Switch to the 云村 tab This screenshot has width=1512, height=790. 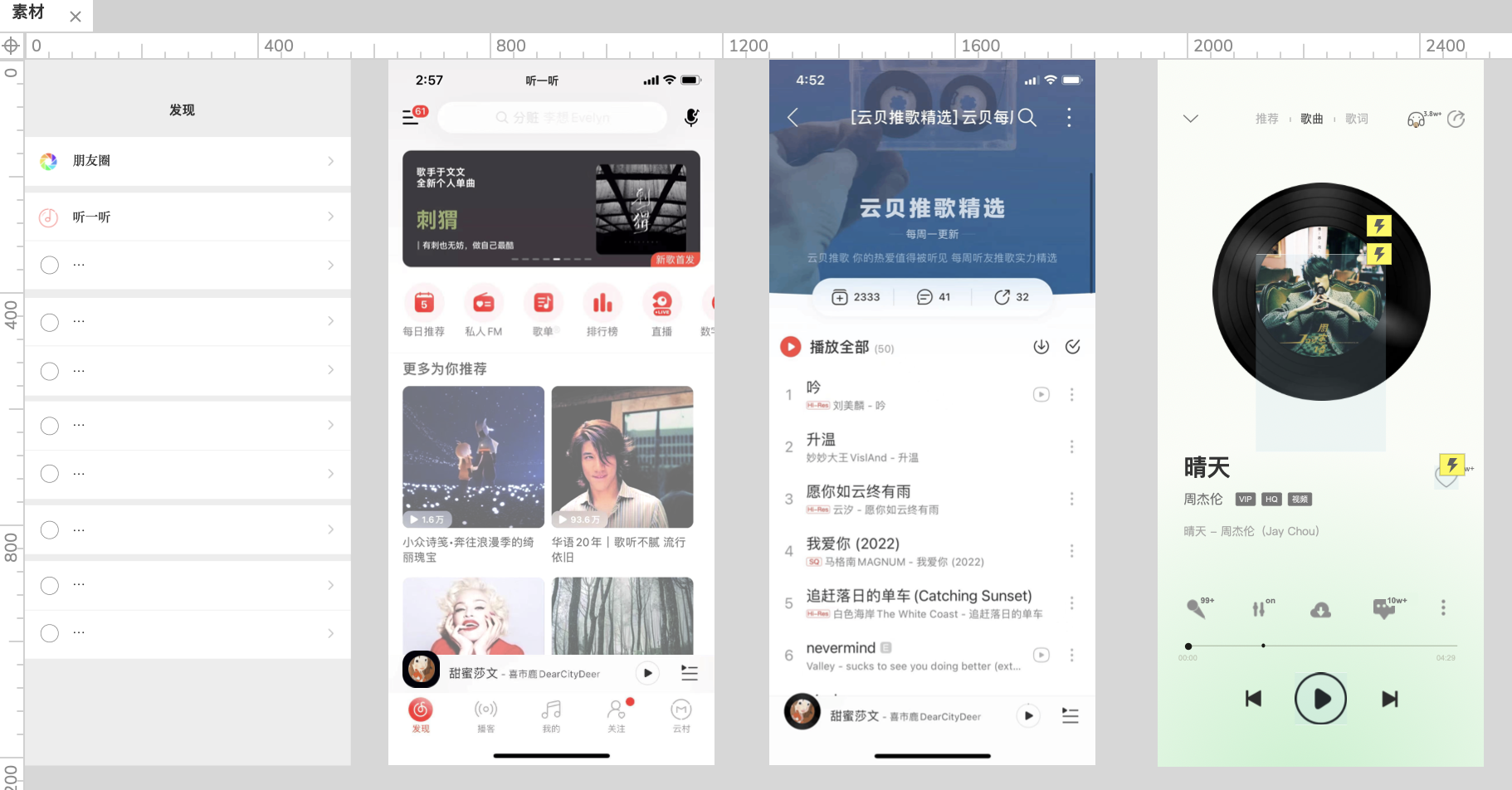681,715
